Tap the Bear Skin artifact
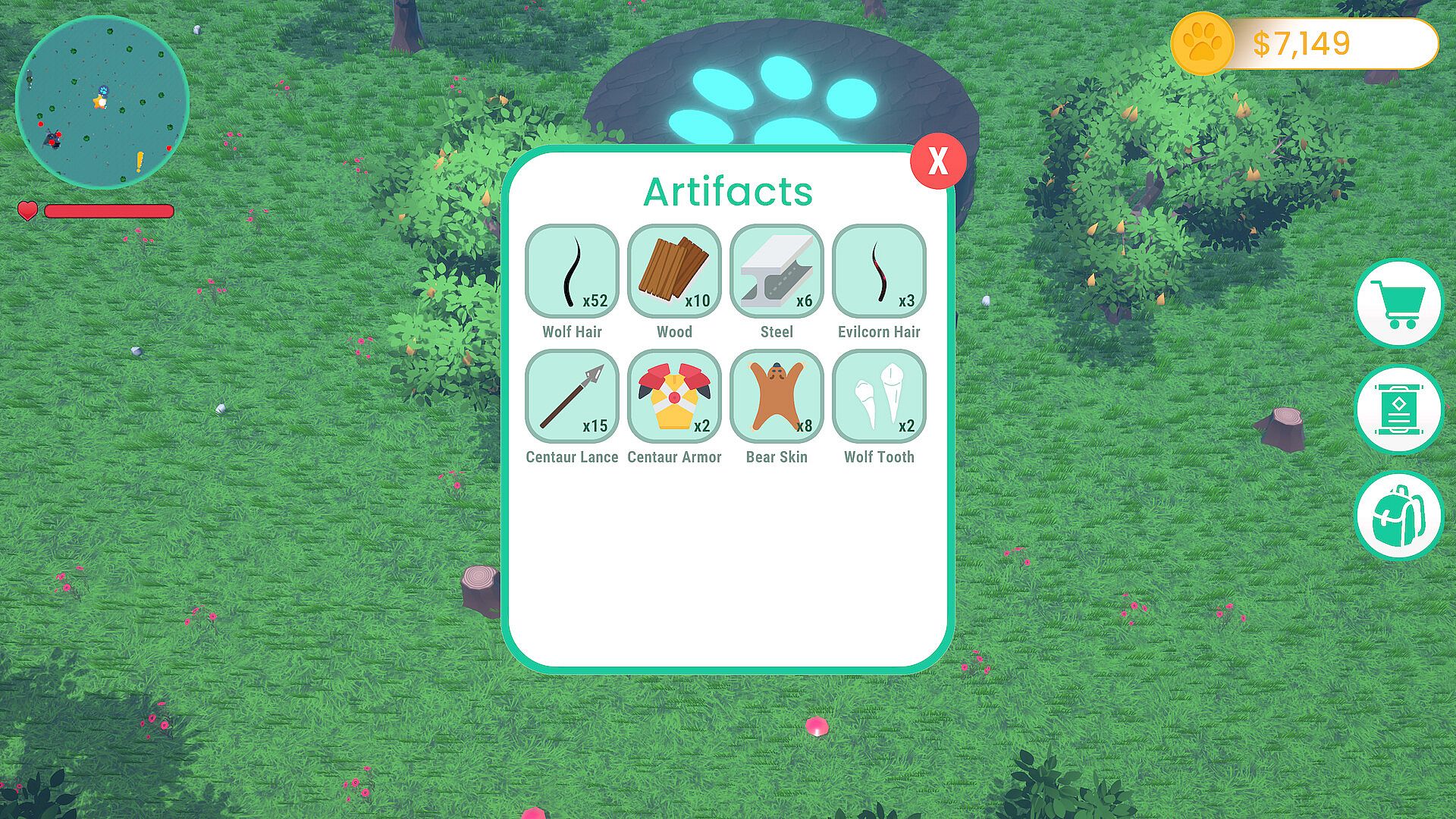 tap(777, 396)
